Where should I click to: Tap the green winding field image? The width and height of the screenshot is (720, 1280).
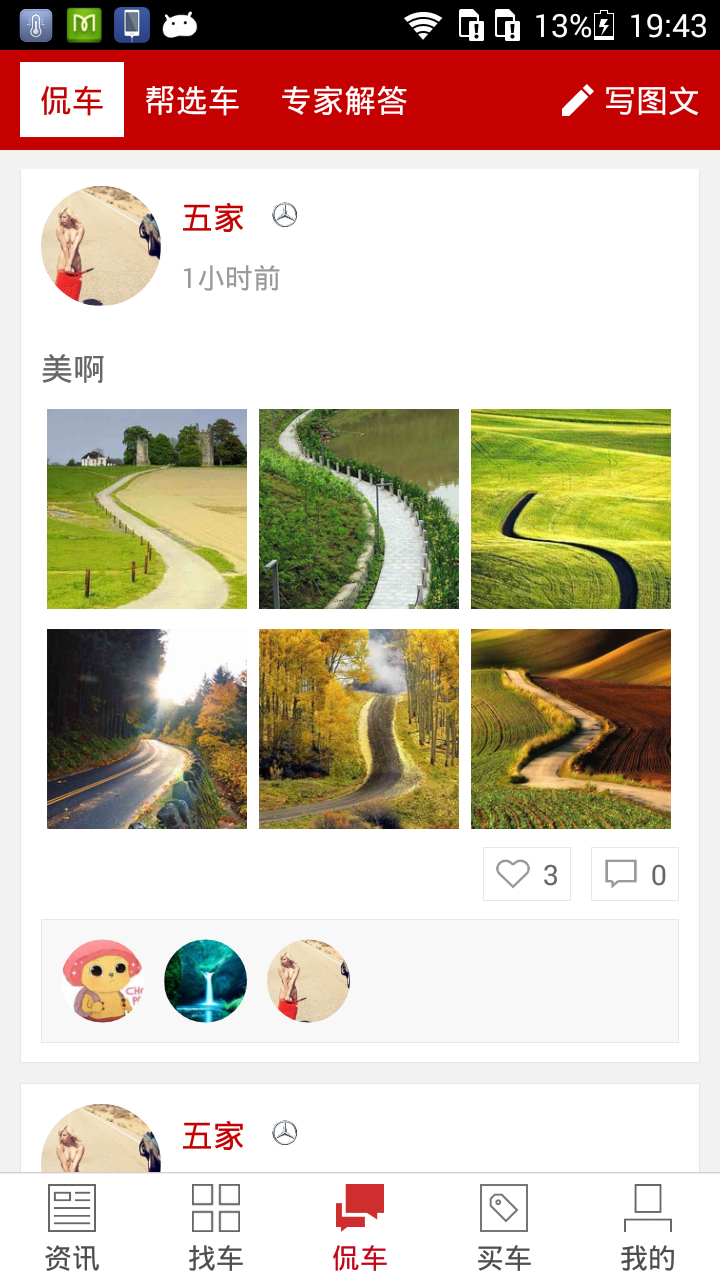coord(570,508)
